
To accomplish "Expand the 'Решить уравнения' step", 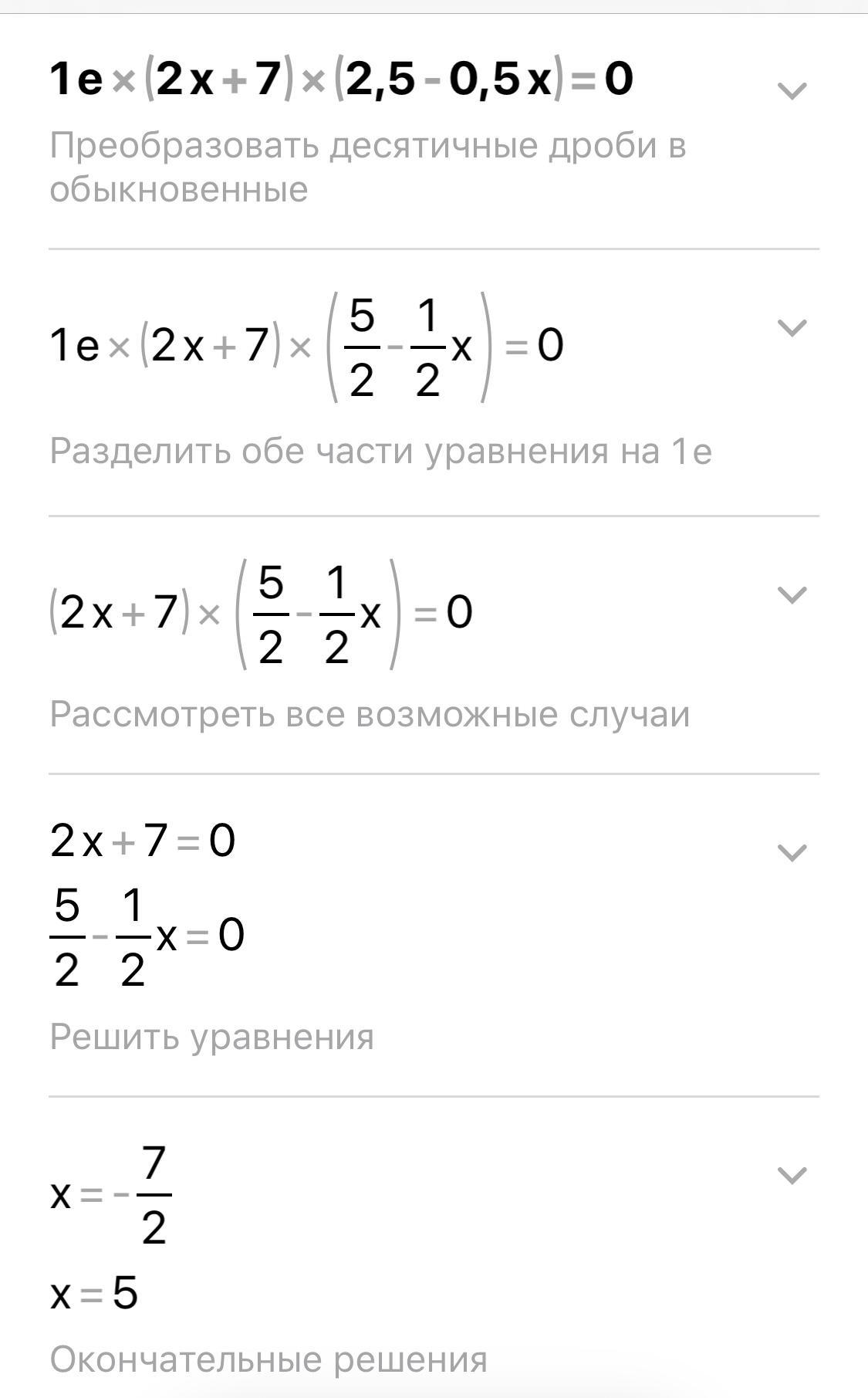I will [792, 852].
